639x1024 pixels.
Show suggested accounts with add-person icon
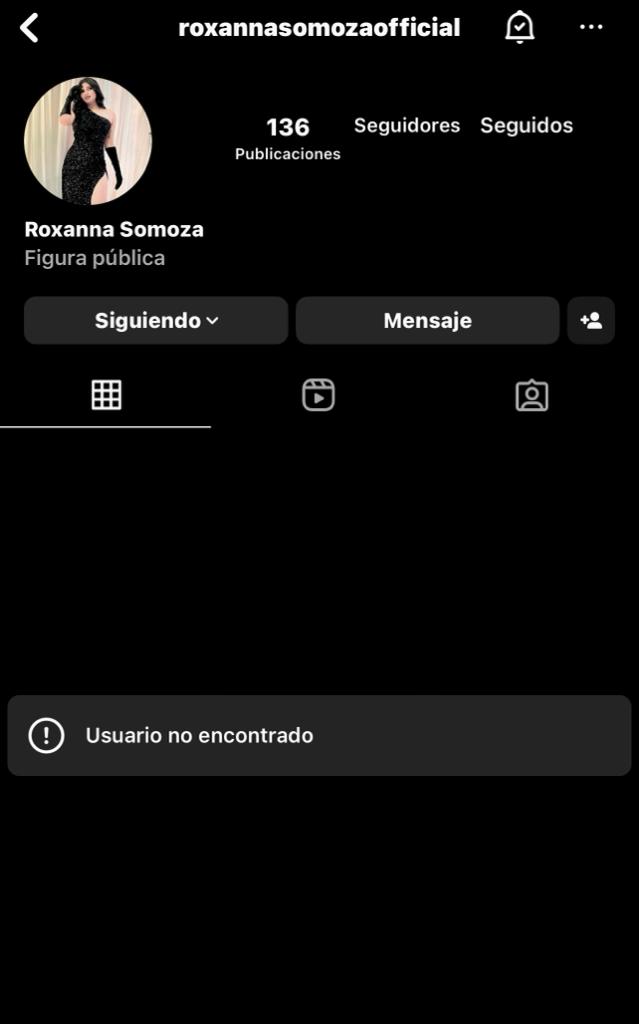point(591,321)
